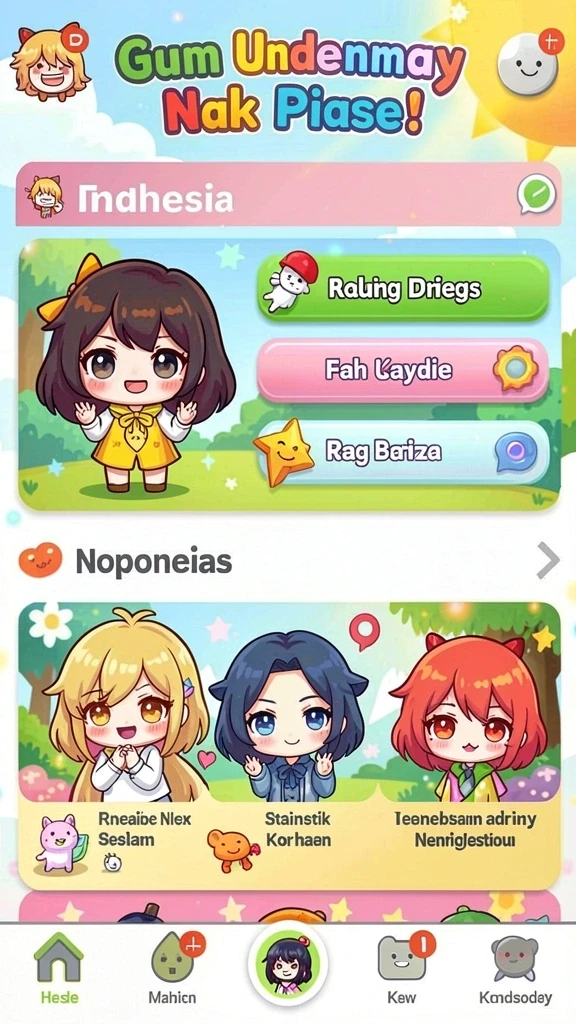Switch to the Hesle home tab
The width and height of the screenshot is (576, 1024).
pyautogui.click(x=59, y=968)
